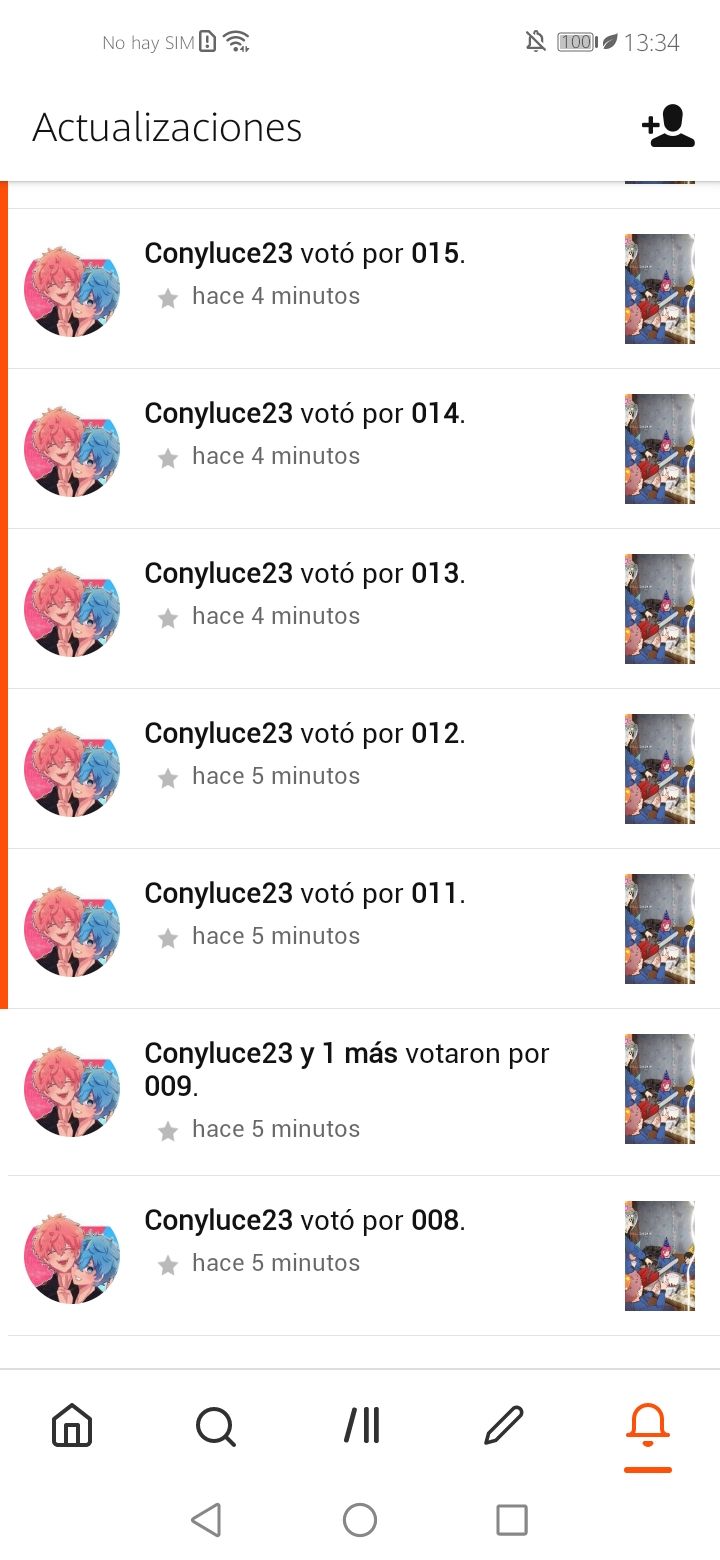Tap the system home button
The image size is (720, 1560).
(x=360, y=1520)
